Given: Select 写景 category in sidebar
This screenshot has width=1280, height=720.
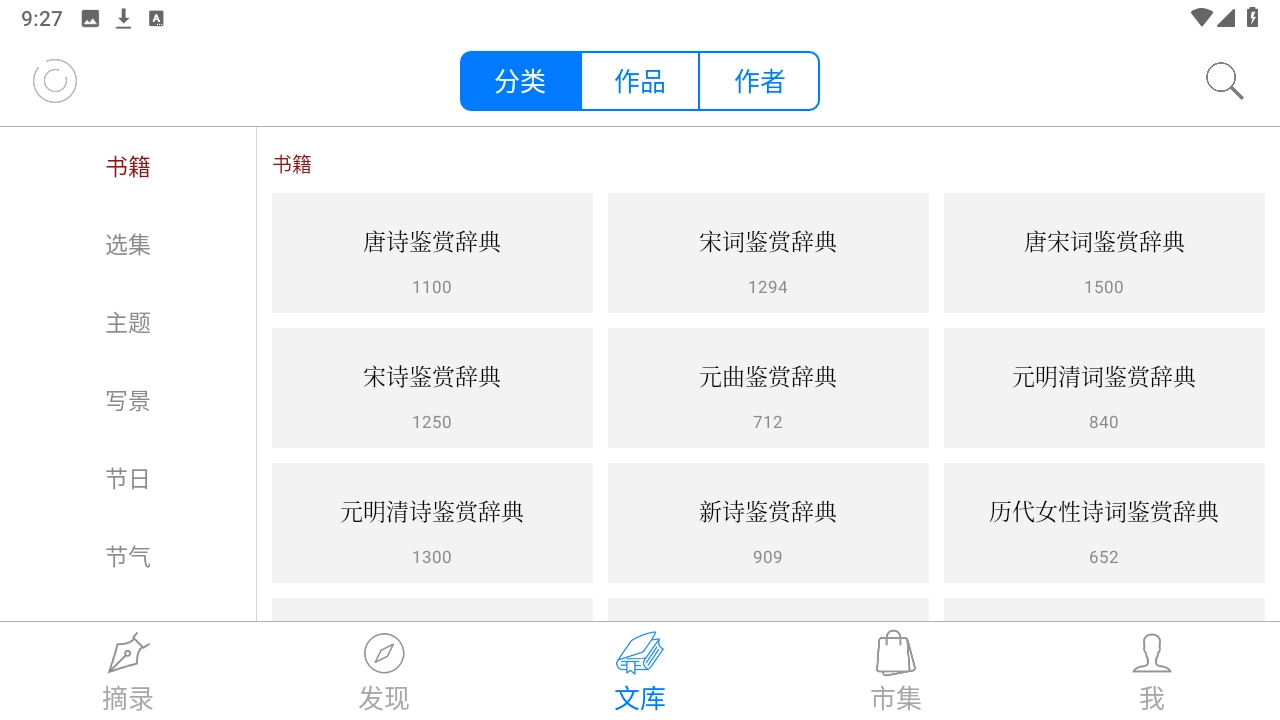Looking at the screenshot, I should point(128,401).
